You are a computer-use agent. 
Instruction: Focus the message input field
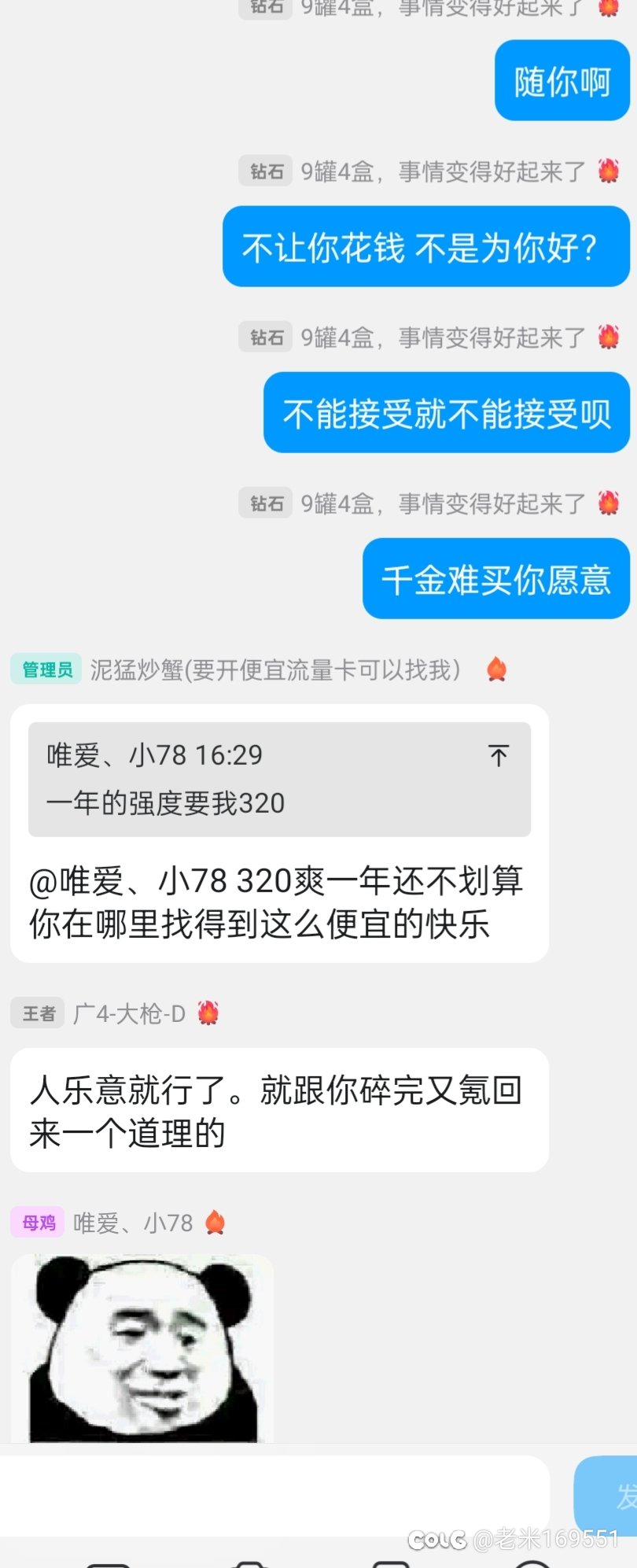click(275, 1496)
